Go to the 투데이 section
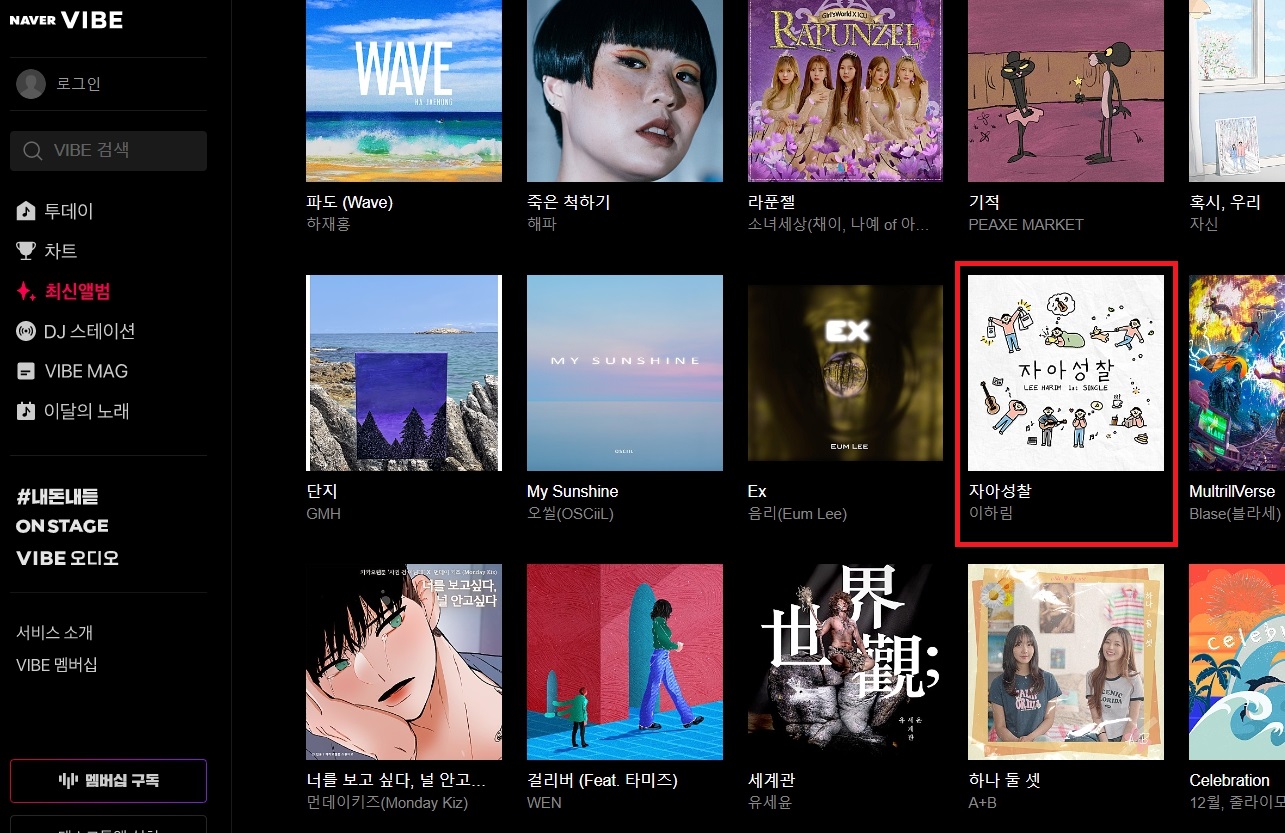The height and width of the screenshot is (833, 1285). click(x=68, y=211)
